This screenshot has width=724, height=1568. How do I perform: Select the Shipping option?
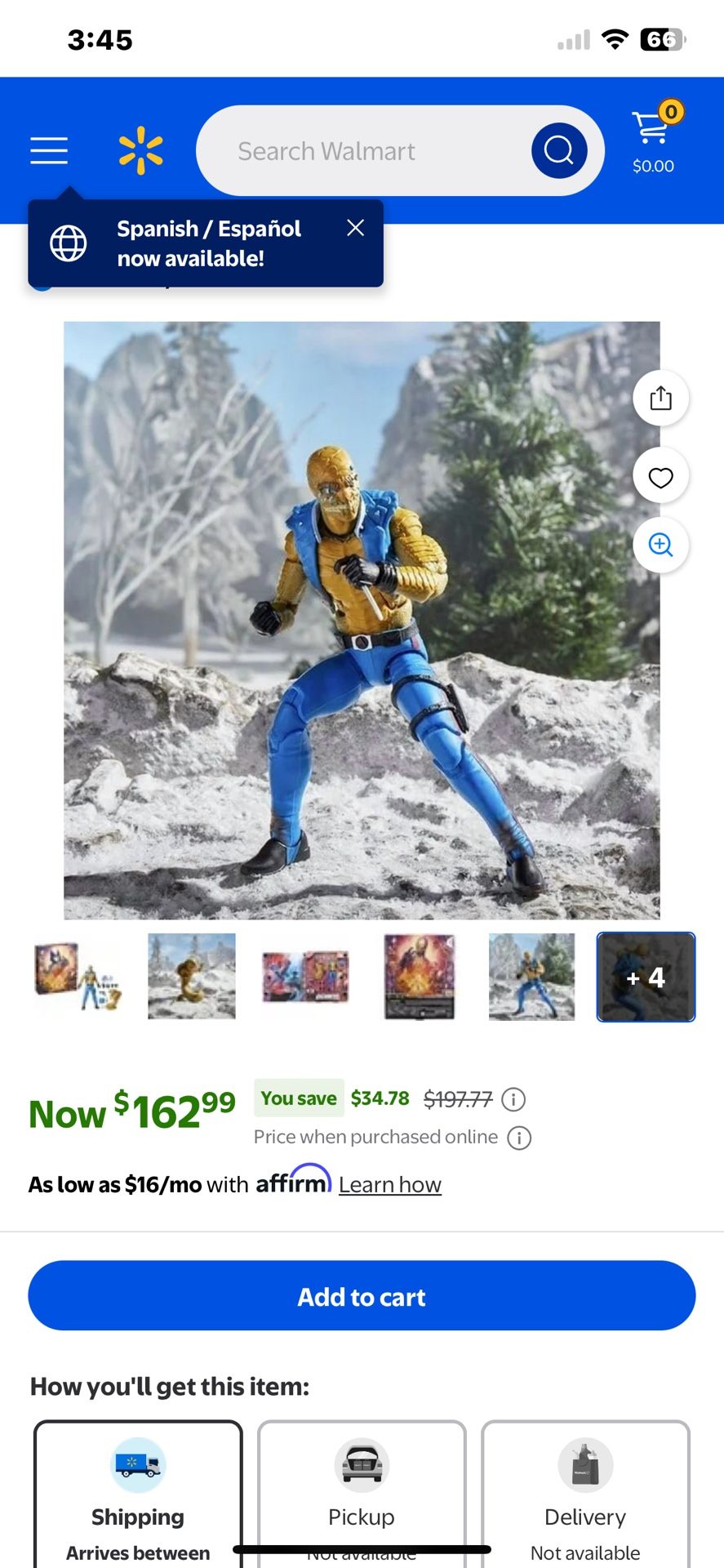click(x=138, y=1494)
